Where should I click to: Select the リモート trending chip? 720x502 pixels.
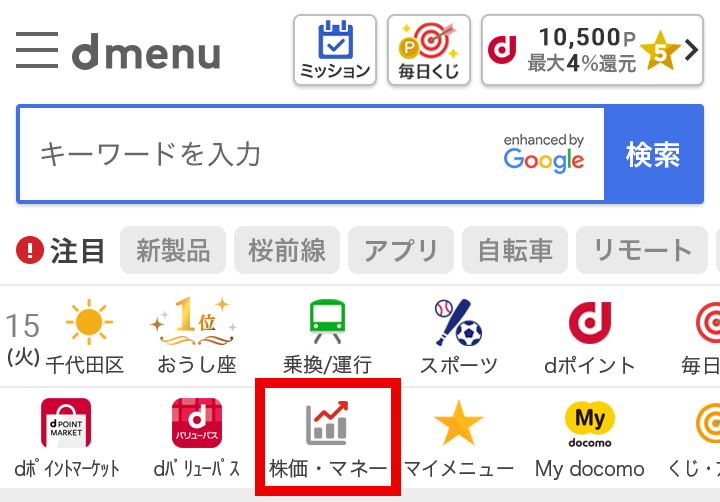coord(641,250)
